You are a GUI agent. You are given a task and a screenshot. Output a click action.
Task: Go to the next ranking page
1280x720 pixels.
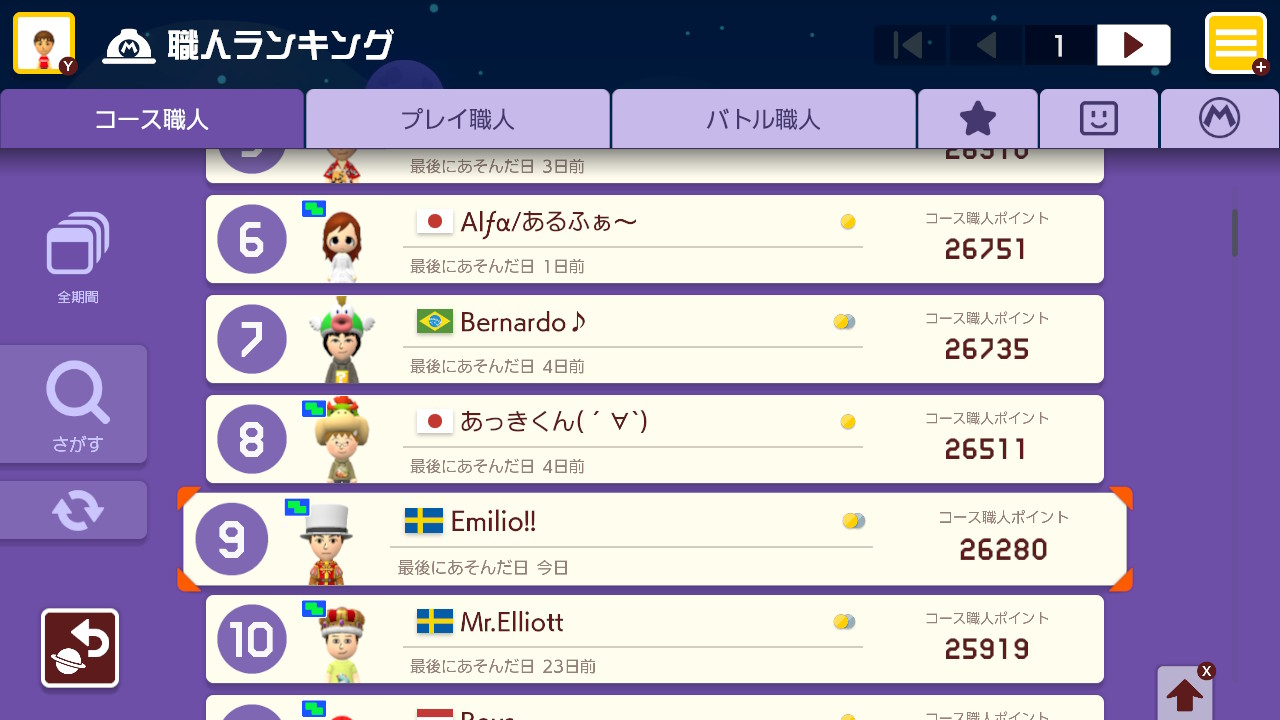[x=1133, y=45]
